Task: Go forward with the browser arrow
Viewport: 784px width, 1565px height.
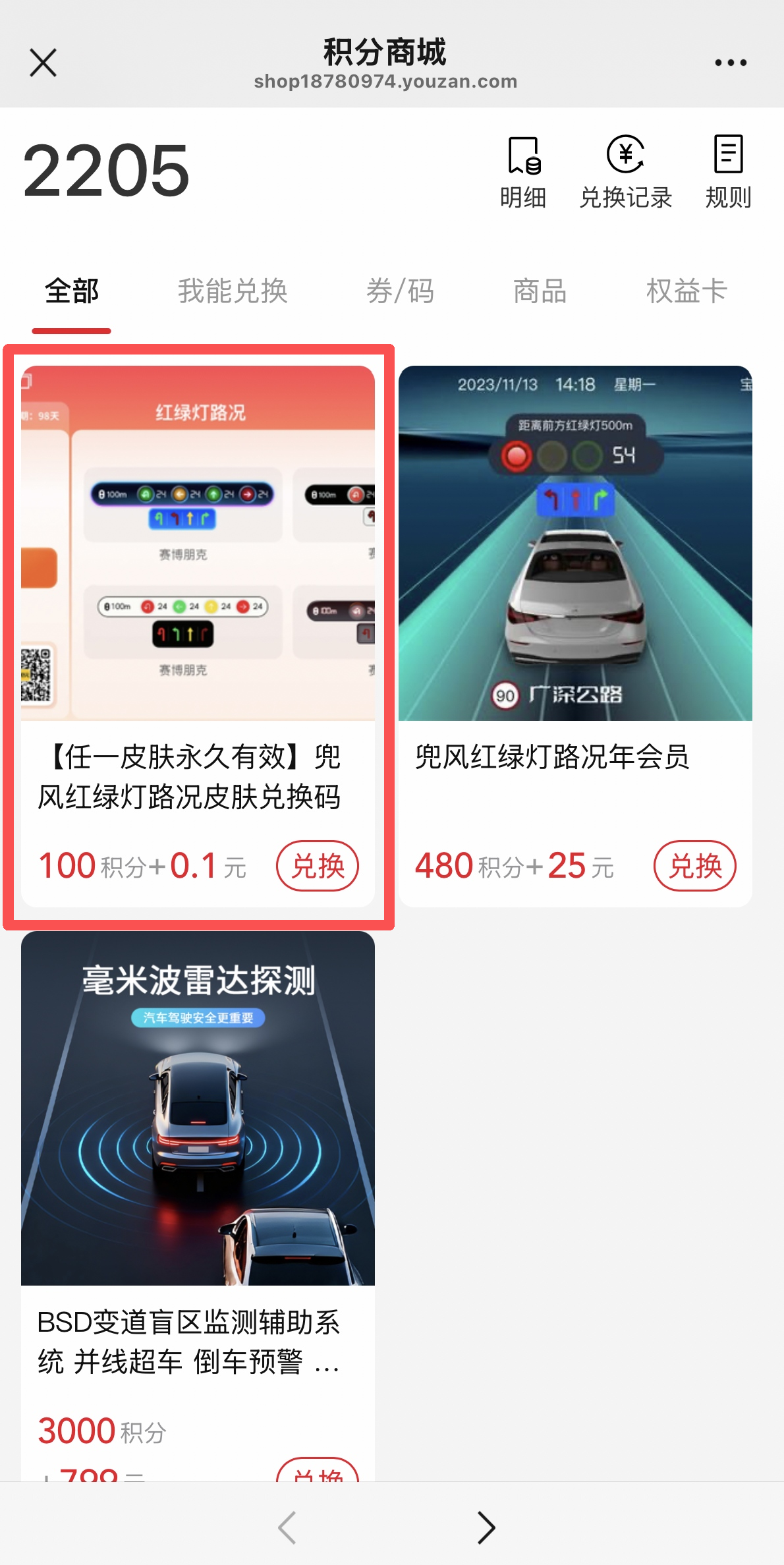Action: (486, 1527)
